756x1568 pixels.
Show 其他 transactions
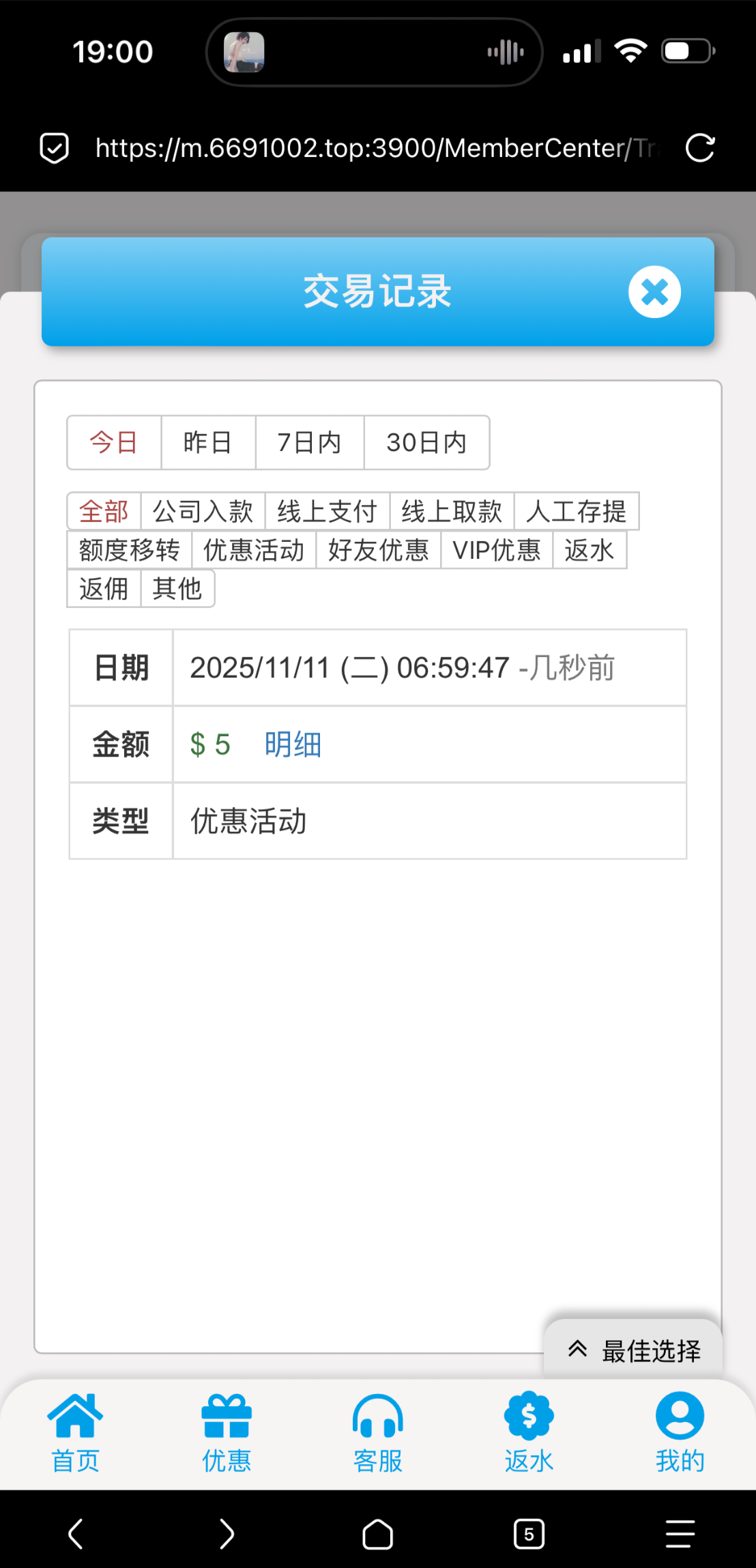[177, 588]
